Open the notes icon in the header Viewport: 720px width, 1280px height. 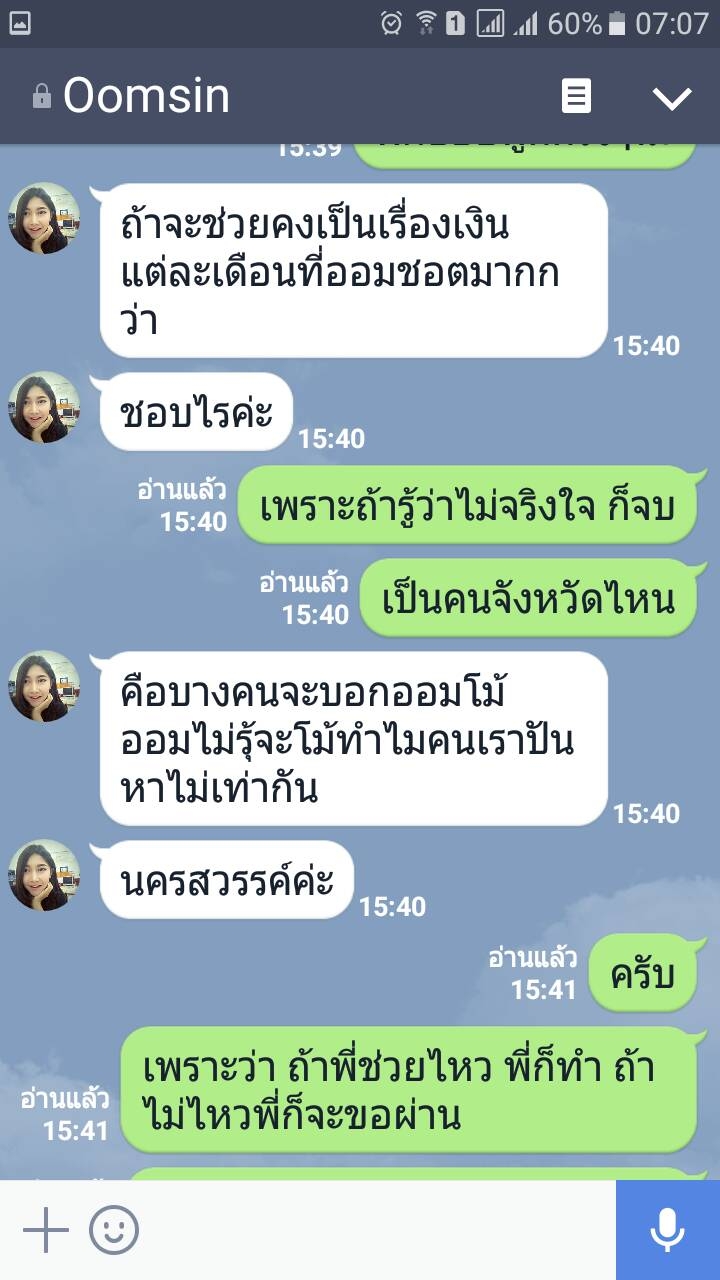click(576, 96)
